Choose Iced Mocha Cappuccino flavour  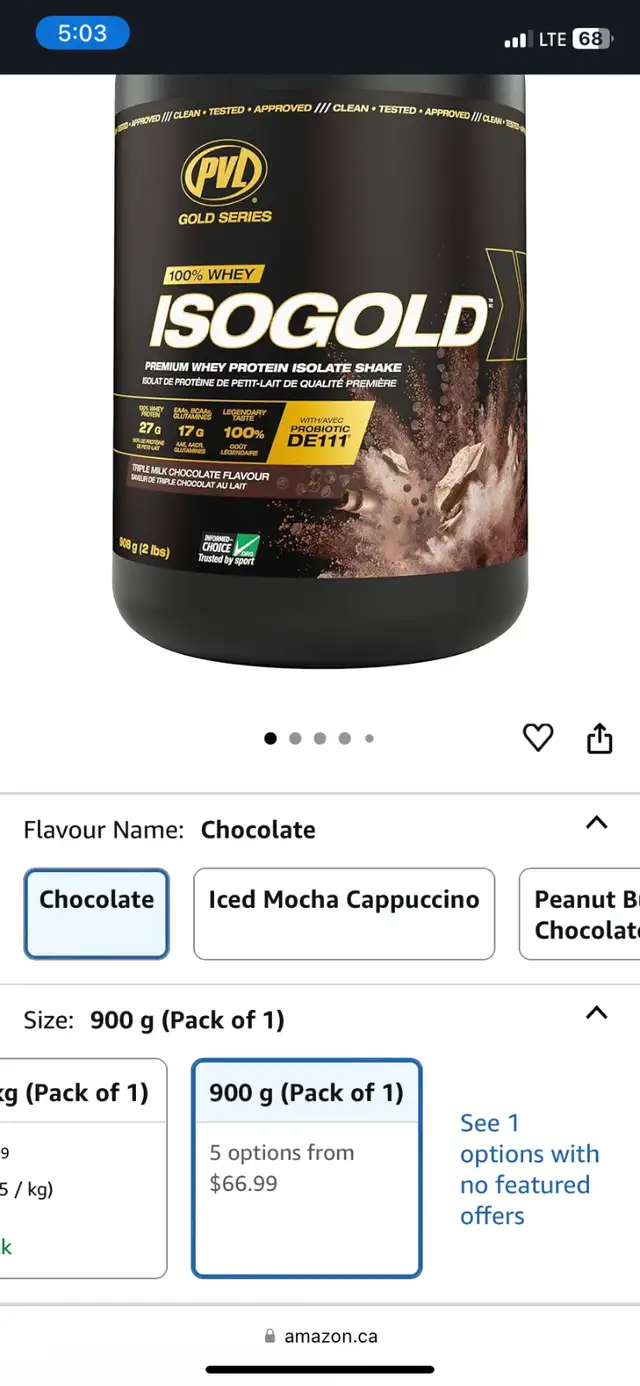344,914
